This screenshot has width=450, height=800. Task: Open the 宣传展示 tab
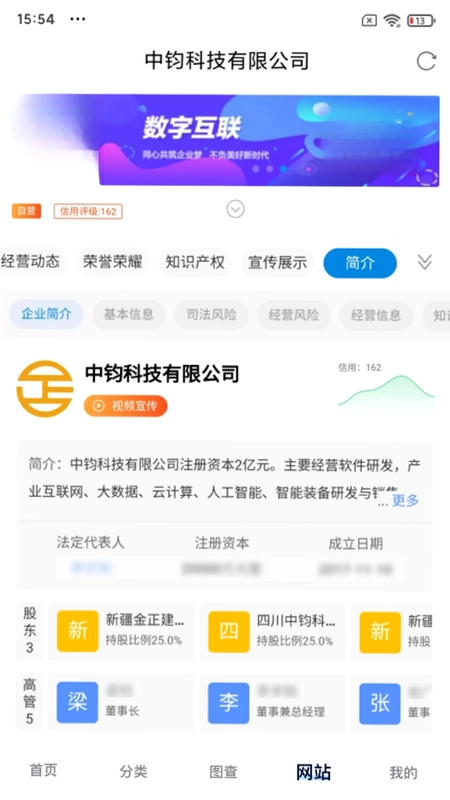click(x=278, y=262)
